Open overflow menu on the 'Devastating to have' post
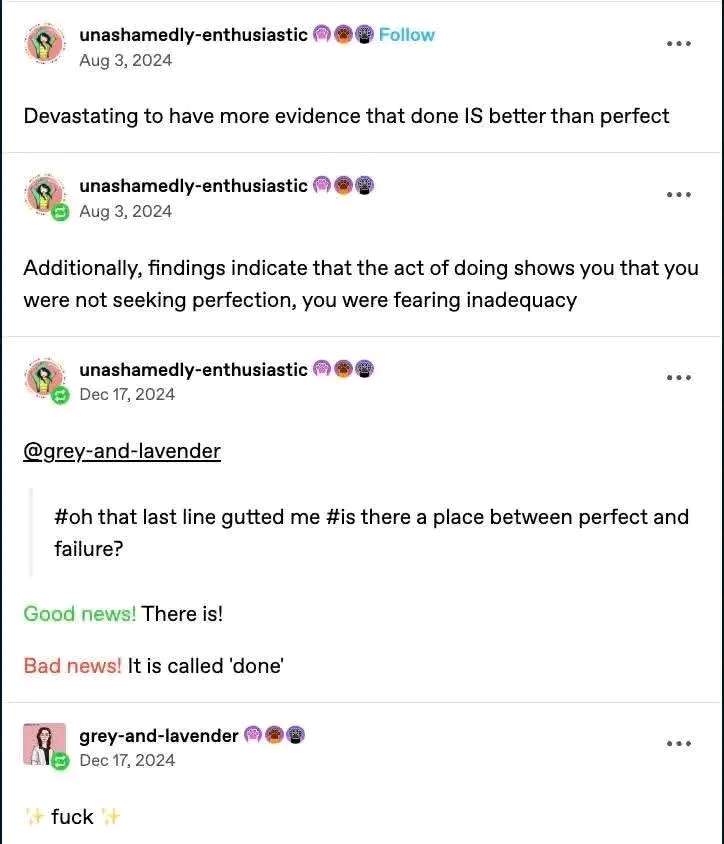724x844 pixels. [x=678, y=43]
